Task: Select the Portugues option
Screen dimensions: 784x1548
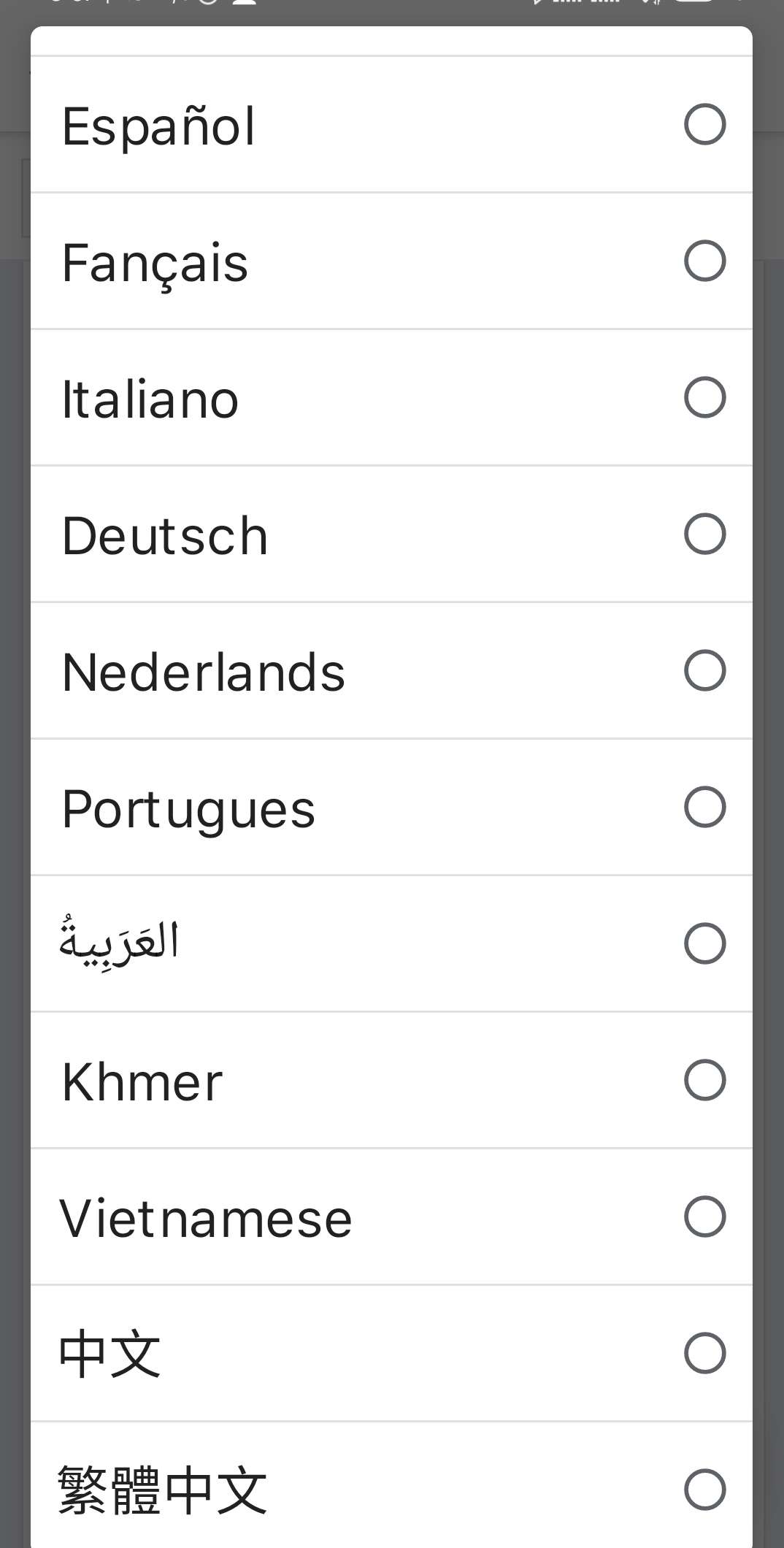Action: (x=391, y=808)
